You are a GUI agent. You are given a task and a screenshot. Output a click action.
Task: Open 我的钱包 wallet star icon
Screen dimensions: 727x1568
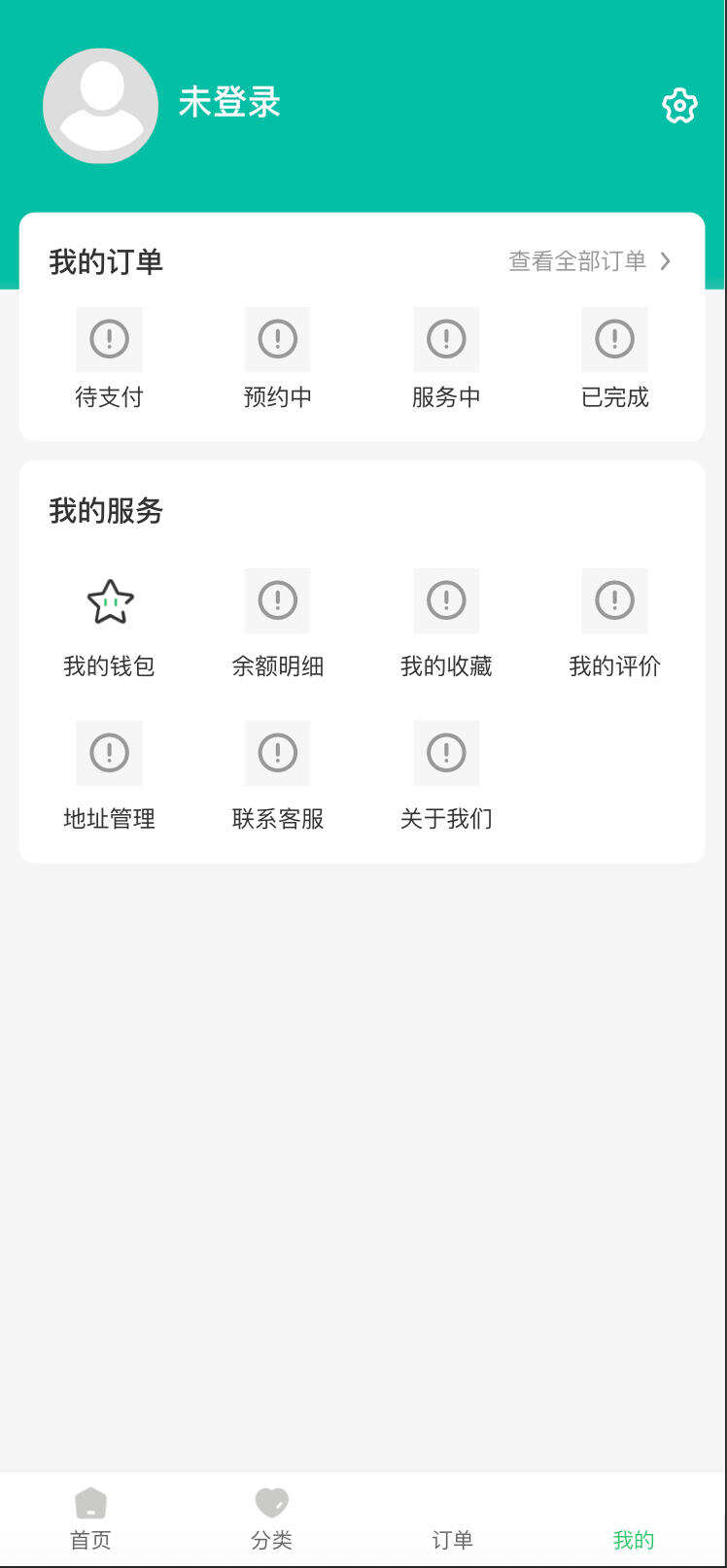coord(109,600)
